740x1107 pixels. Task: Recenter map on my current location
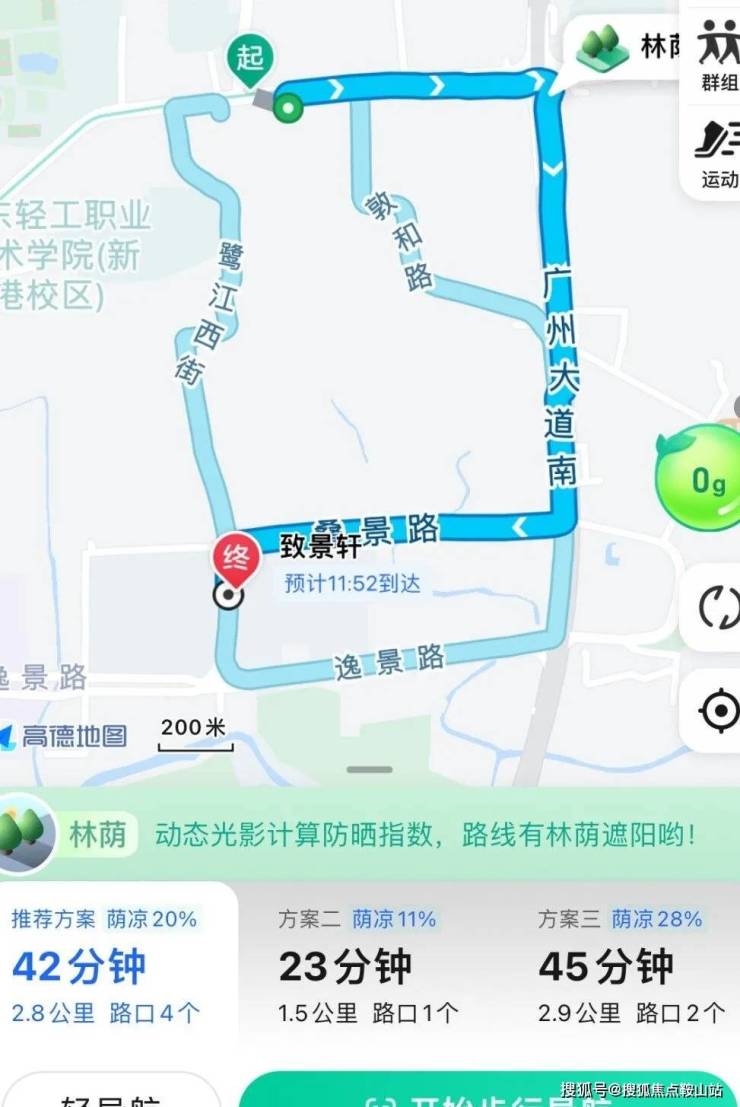718,711
